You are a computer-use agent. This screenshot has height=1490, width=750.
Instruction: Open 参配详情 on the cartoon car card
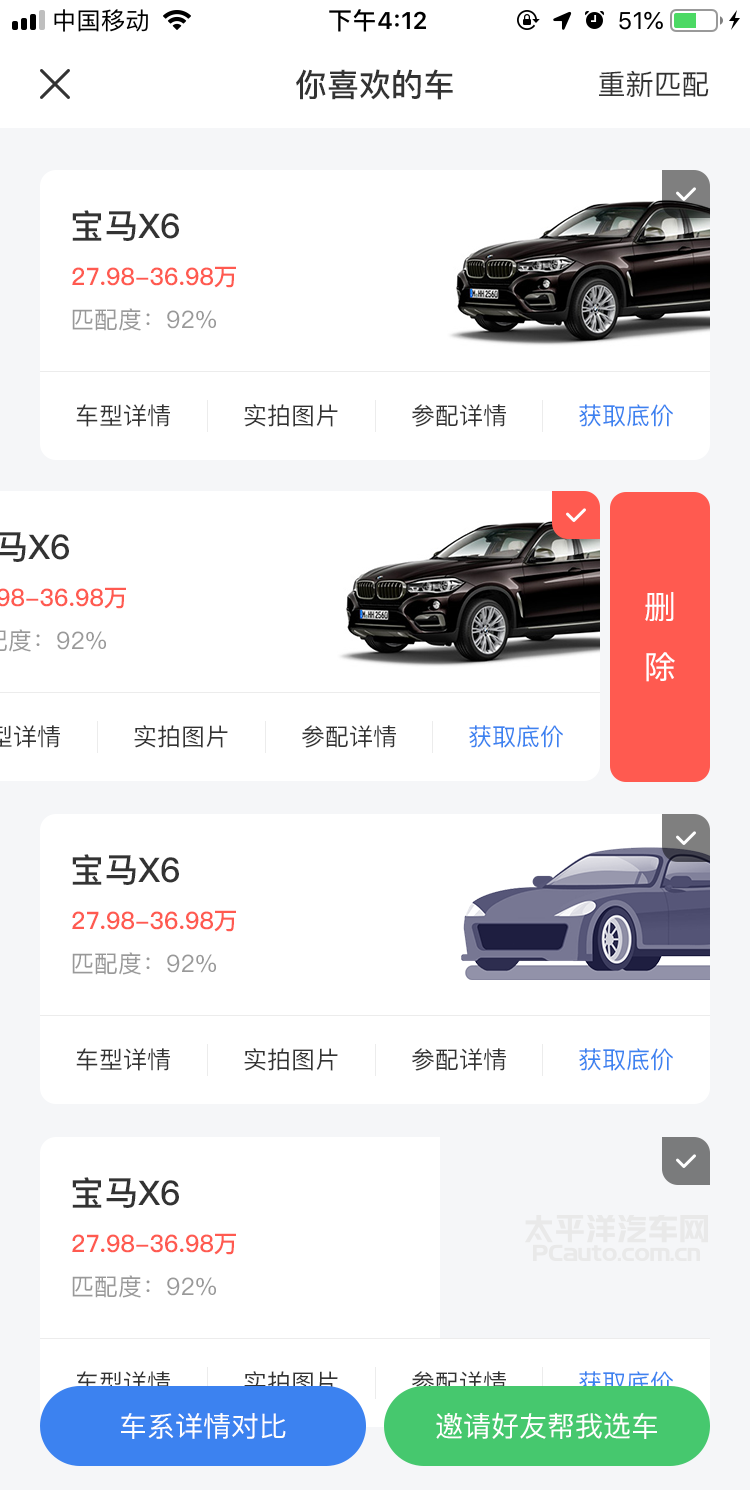459,1059
